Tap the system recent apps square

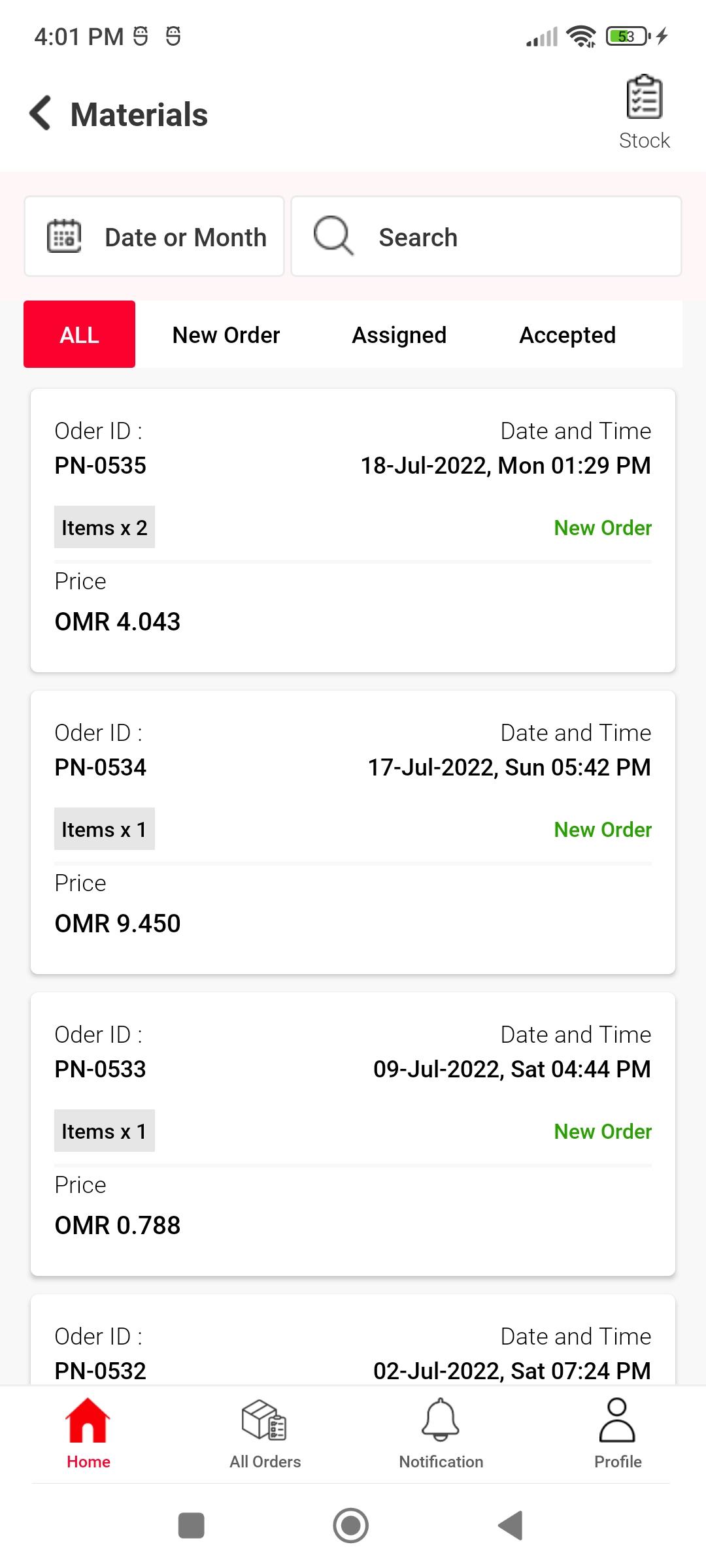(192, 1526)
